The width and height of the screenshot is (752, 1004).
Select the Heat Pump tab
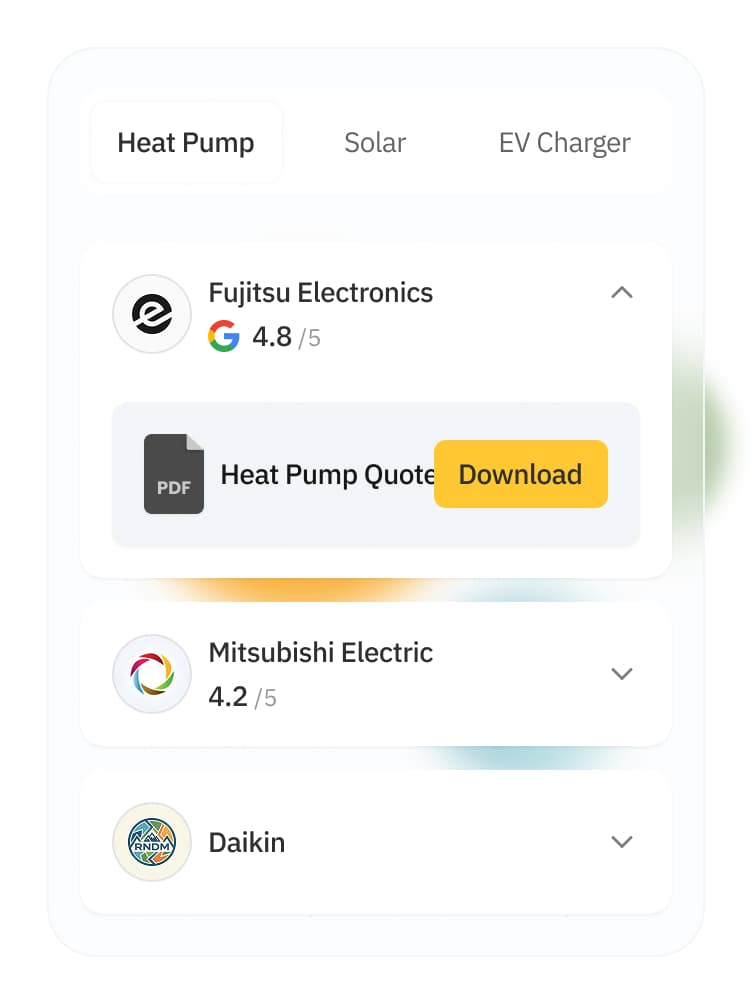(x=186, y=142)
